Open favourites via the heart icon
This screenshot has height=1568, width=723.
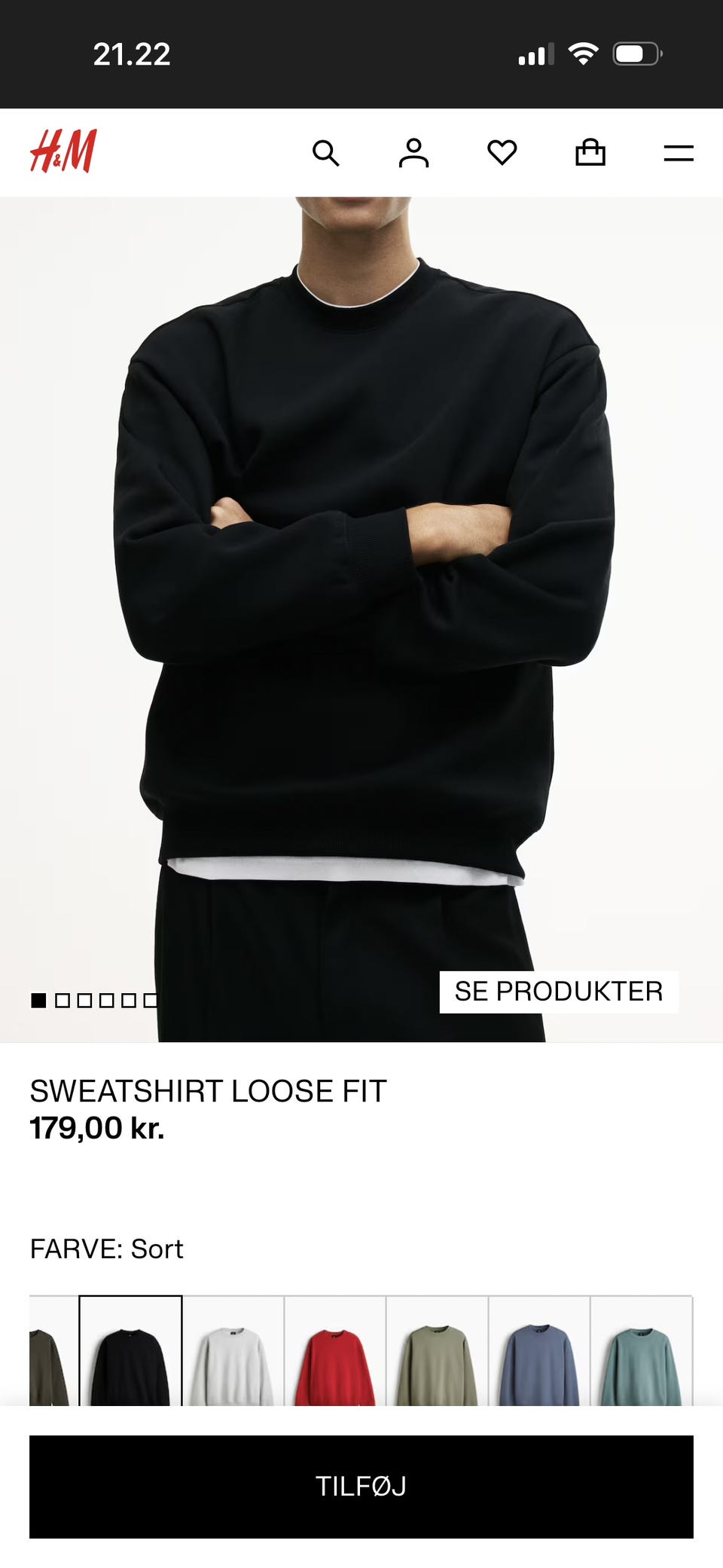(502, 153)
